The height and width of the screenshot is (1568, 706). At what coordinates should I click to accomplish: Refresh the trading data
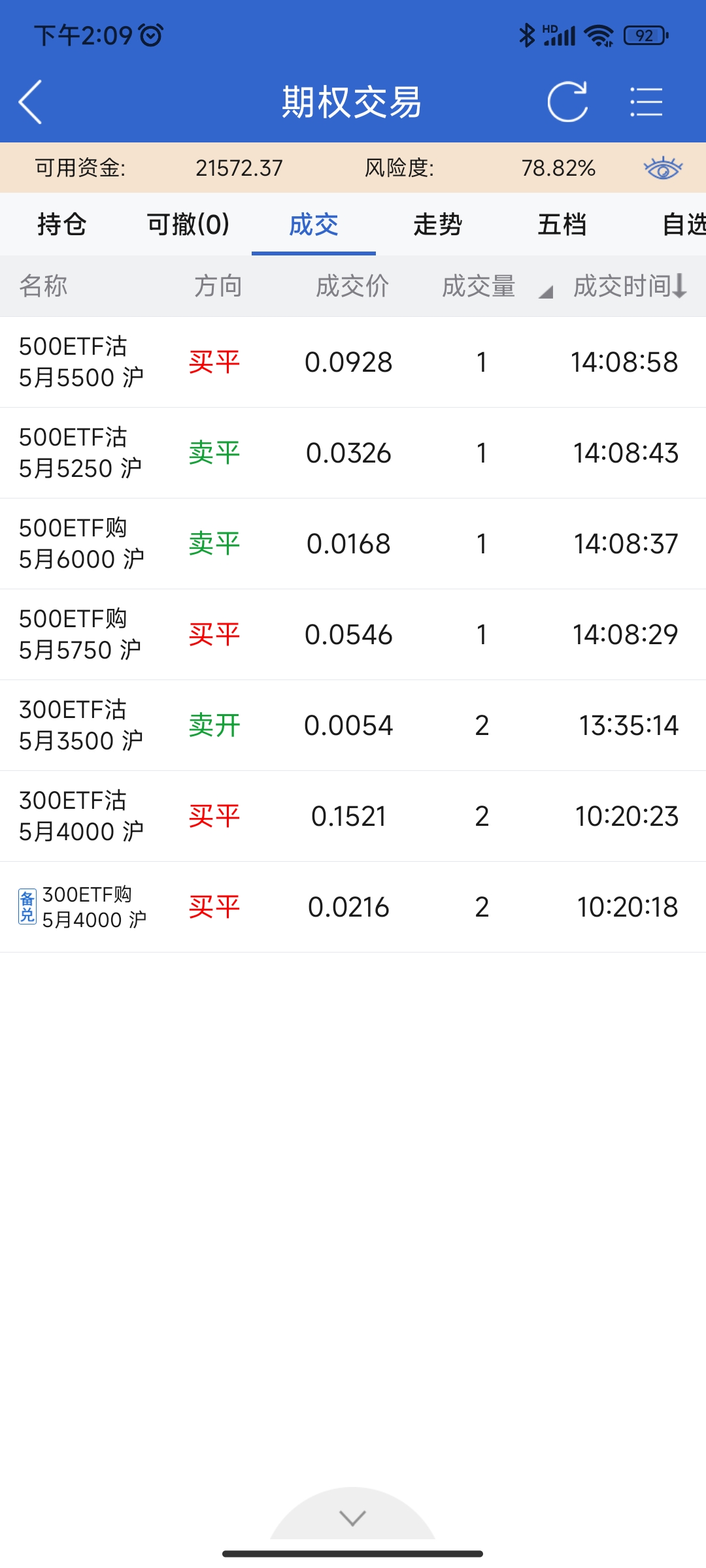coord(567,102)
